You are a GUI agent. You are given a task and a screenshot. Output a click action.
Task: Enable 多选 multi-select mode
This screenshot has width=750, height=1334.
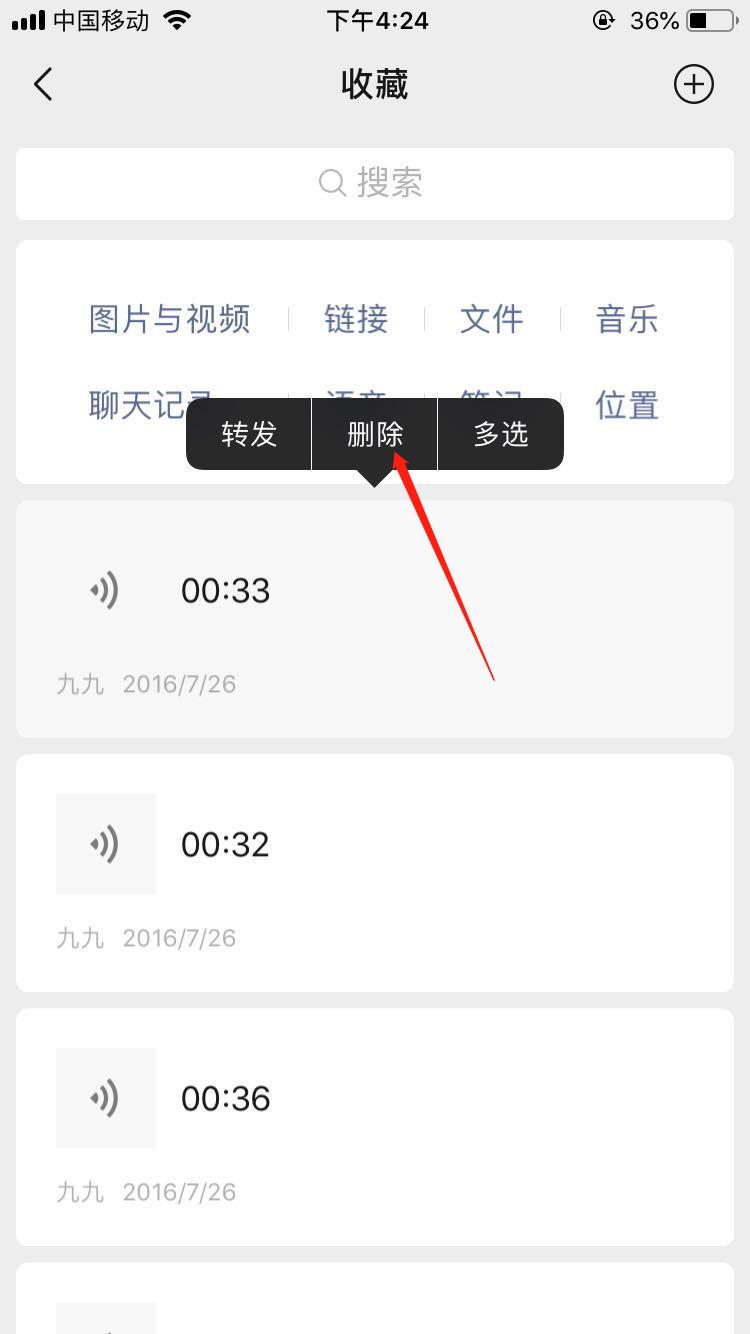[x=500, y=433]
